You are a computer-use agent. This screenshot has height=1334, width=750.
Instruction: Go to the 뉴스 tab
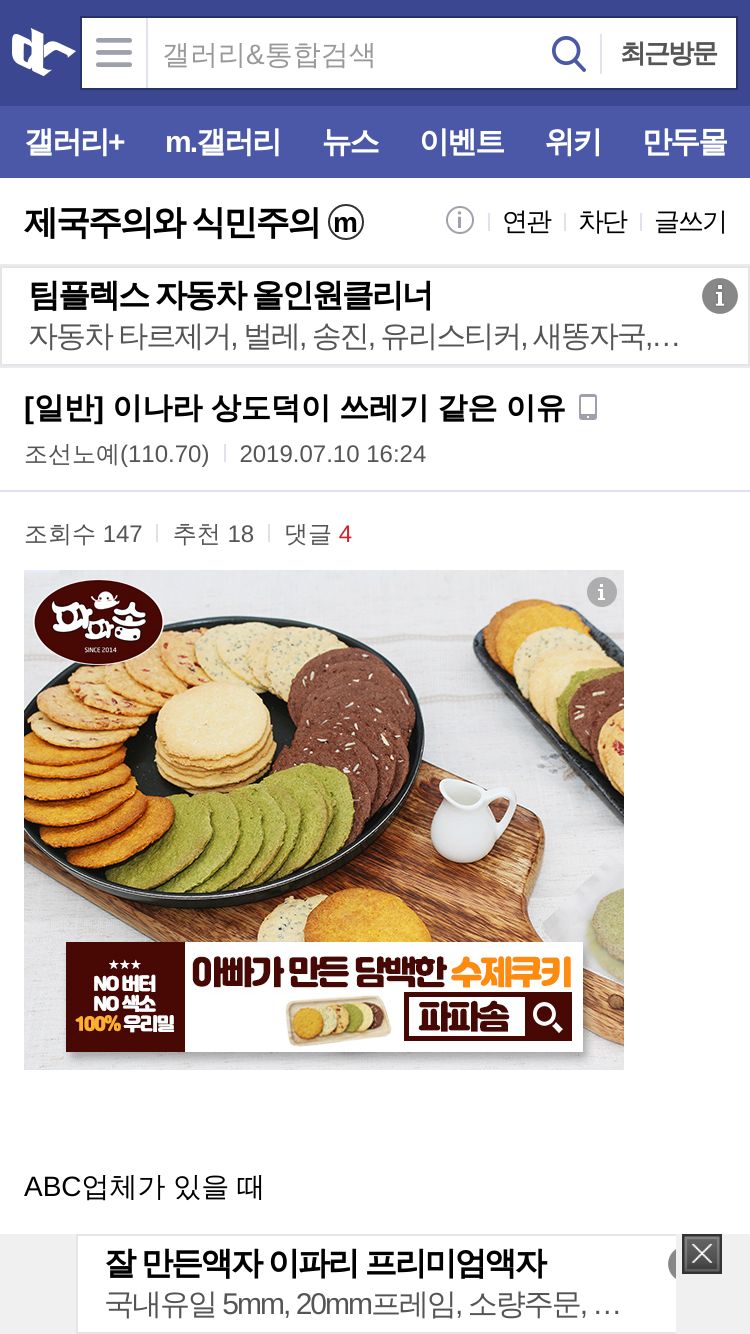point(351,142)
